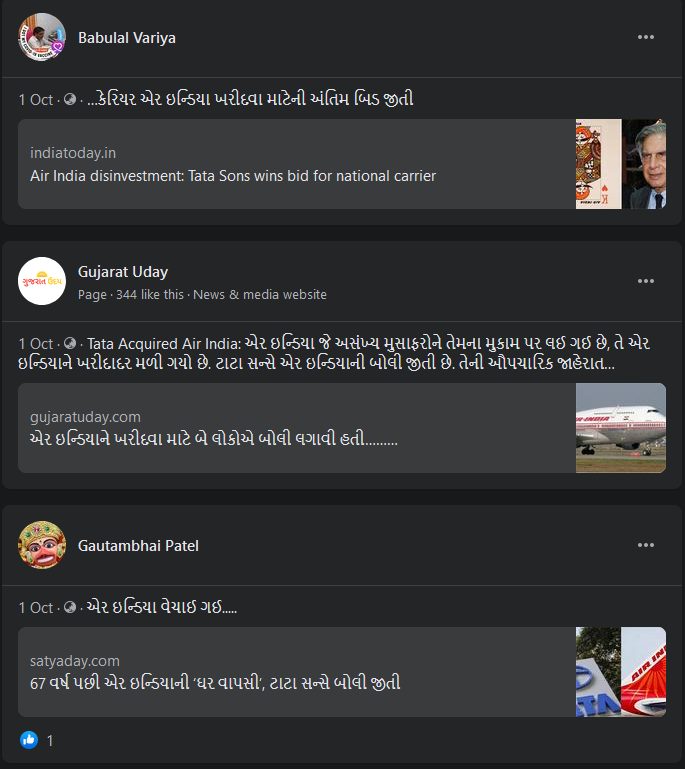
Task: Open indiatoday.in Air India disinvestment article
Action: 297,164
